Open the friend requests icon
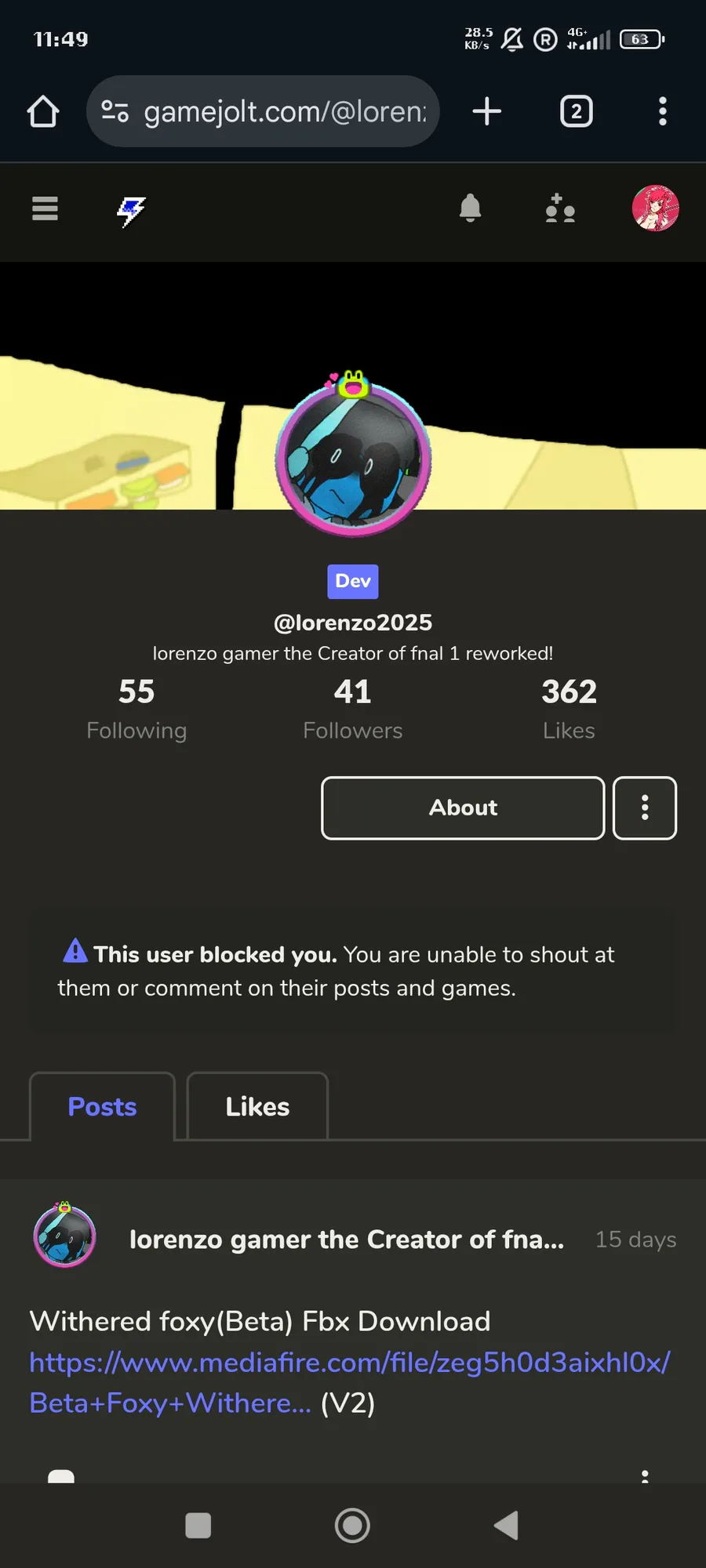Screen dimensions: 706x1568 (x=560, y=209)
